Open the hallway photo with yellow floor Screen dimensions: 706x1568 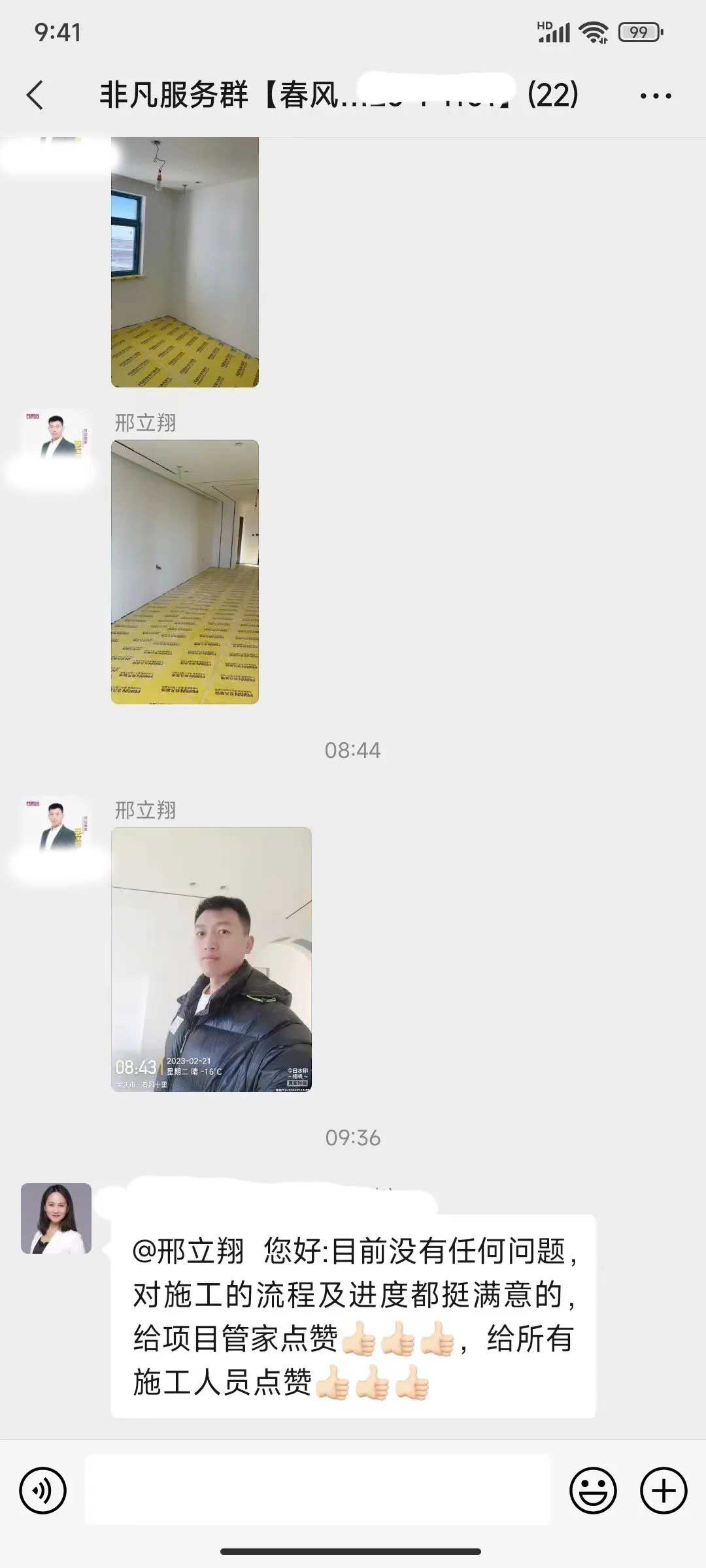click(x=185, y=572)
